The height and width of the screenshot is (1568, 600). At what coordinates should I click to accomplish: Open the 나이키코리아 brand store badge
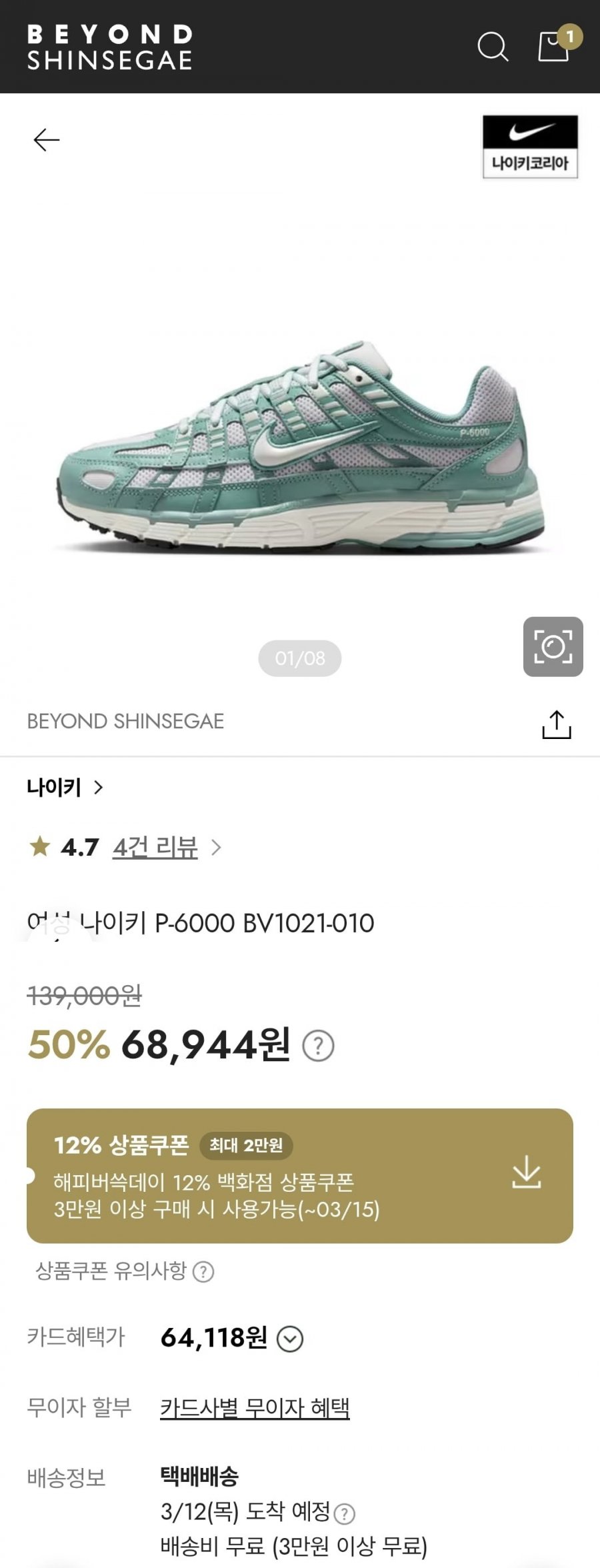pyautogui.click(x=530, y=147)
